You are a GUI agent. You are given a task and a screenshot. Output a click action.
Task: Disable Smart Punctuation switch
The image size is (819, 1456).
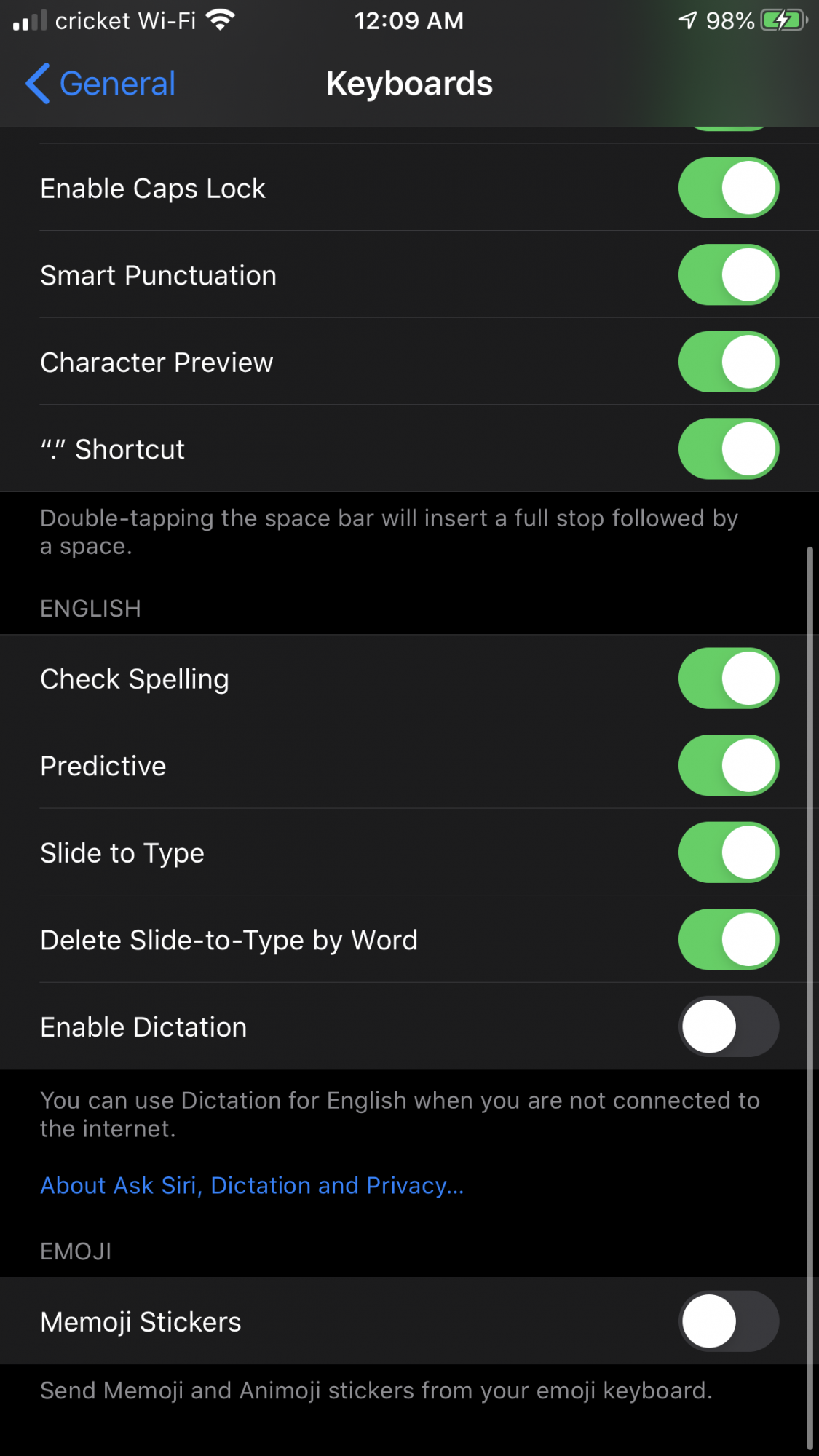[728, 275]
